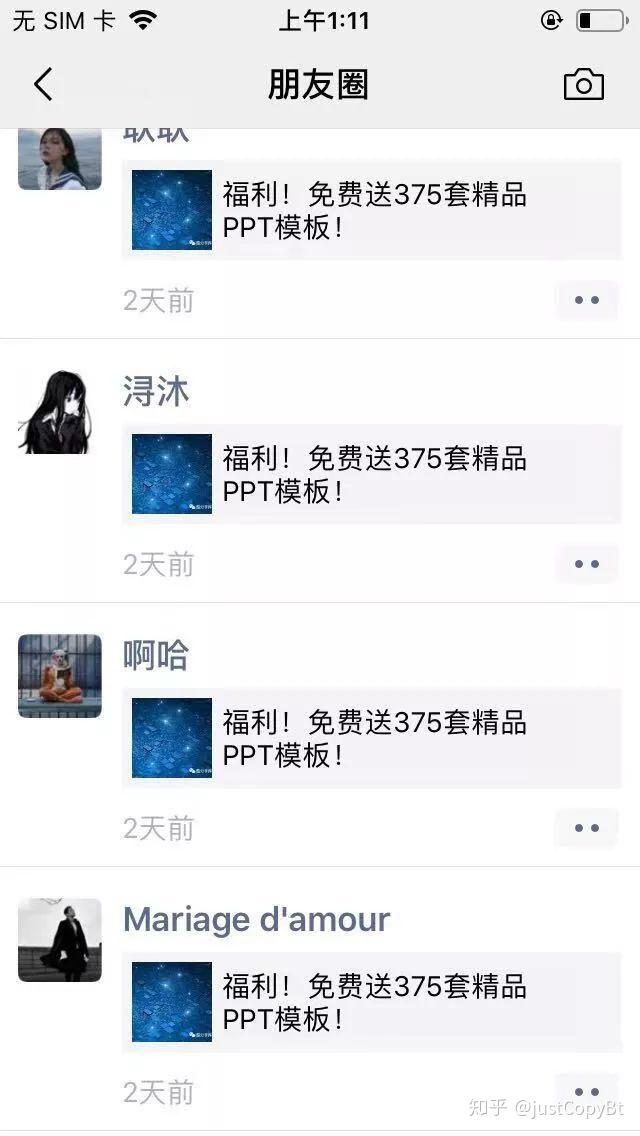View 啊哈's profile via the name
Image resolution: width=640 pixels, height=1136 pixels.
[x=156, y=656]
